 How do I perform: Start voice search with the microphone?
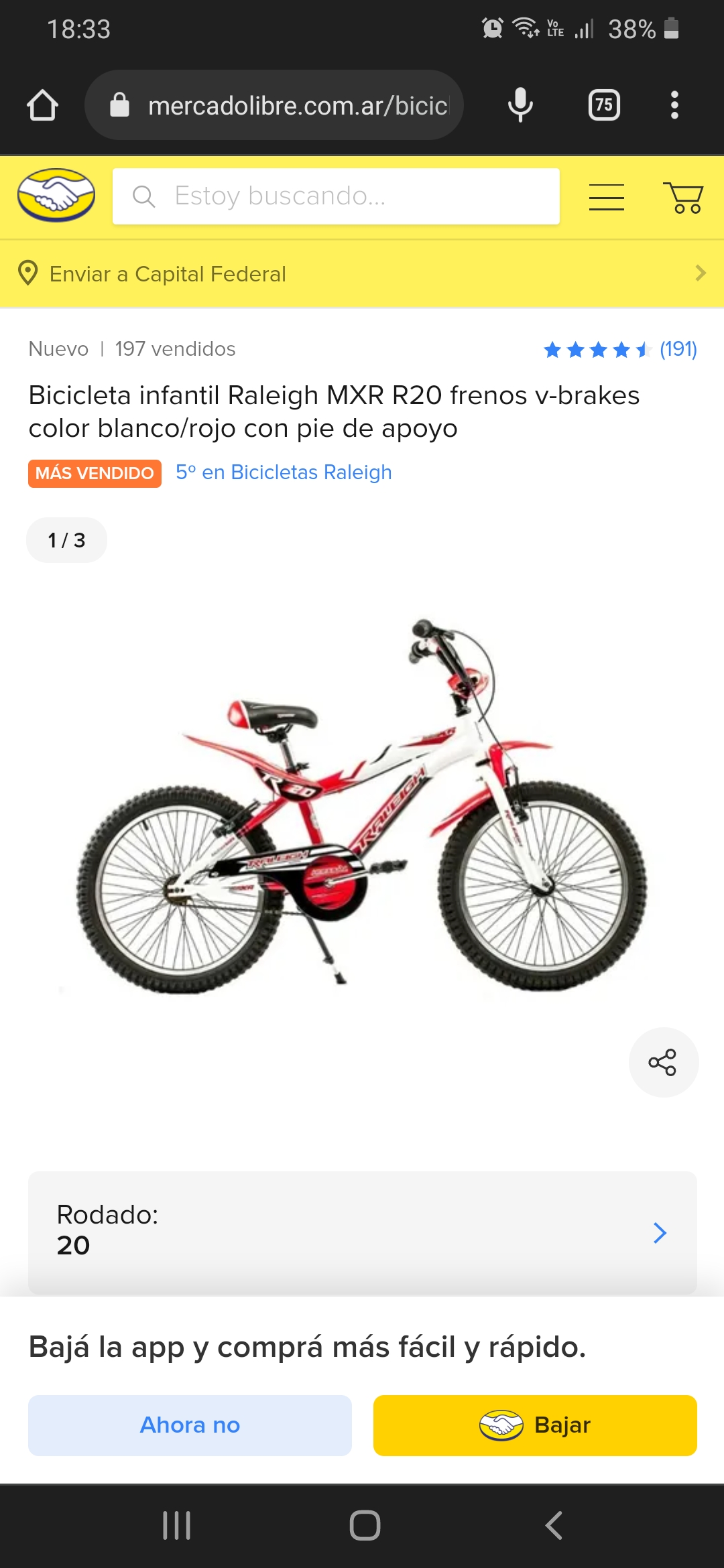click(520, 105)
